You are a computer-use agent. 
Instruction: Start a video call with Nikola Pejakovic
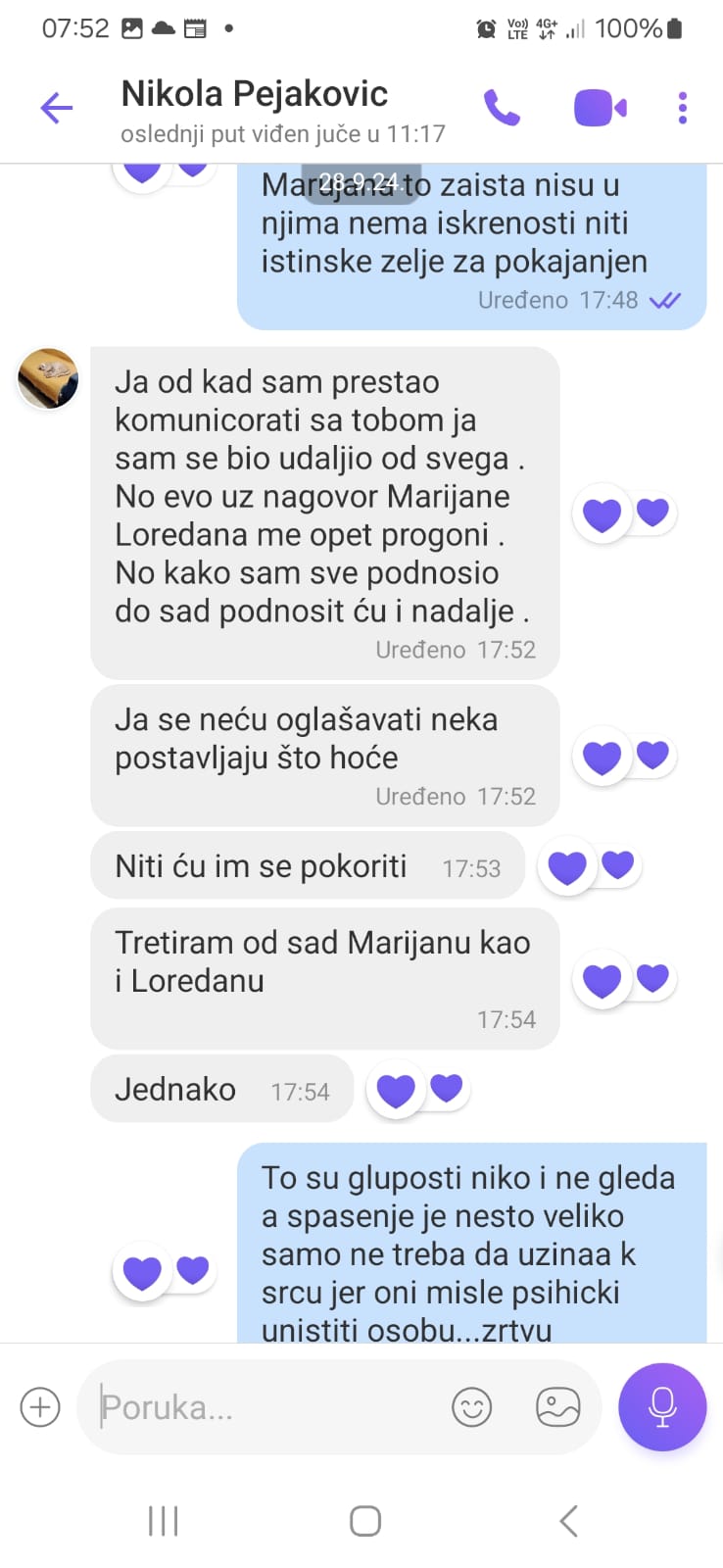[x=600, y=106]
